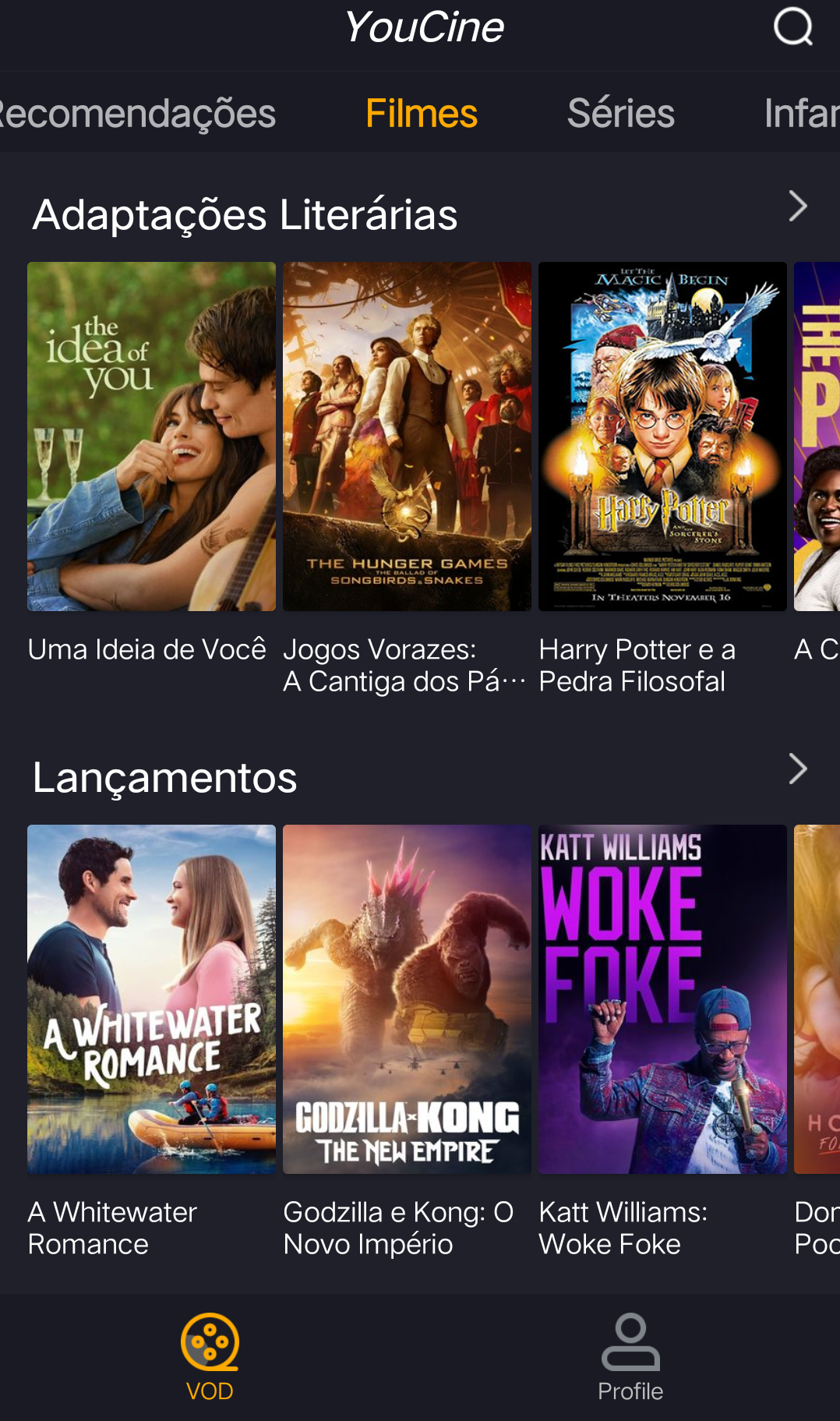Switch to the Séries tab
The width and height of the screenshot is (840, 1421).
(x=620, y=114)
